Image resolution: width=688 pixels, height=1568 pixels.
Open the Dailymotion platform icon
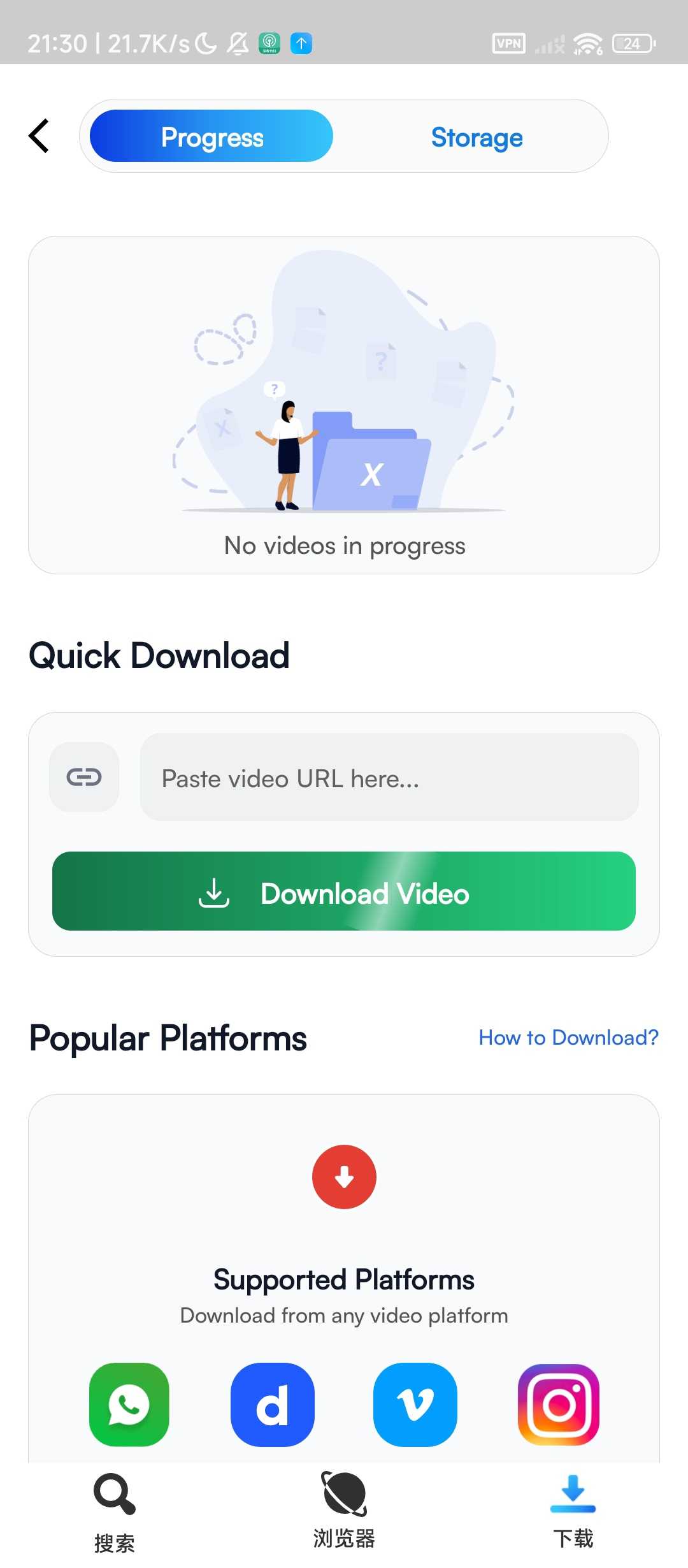[x=273, y=1405]
